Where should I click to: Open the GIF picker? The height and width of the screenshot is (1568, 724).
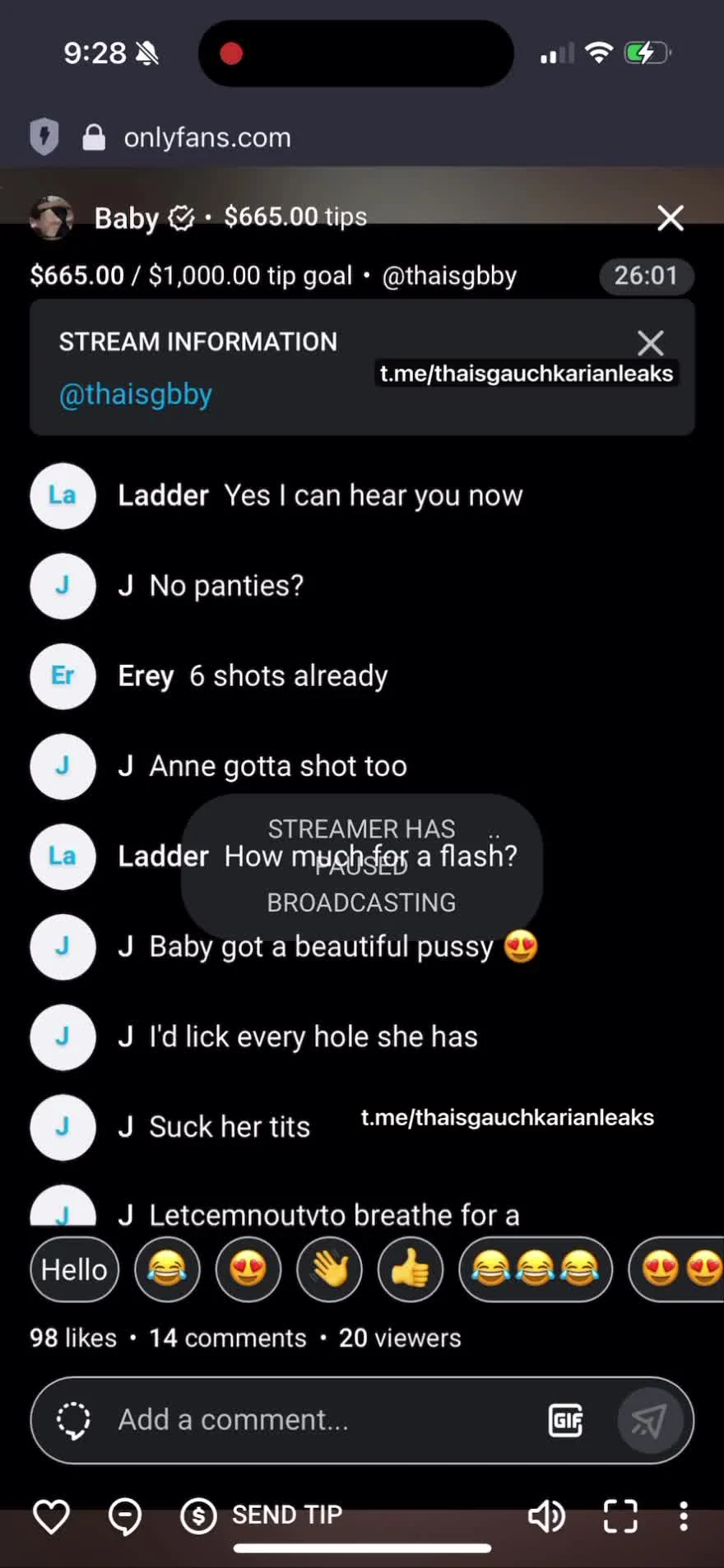point(566,1420)
